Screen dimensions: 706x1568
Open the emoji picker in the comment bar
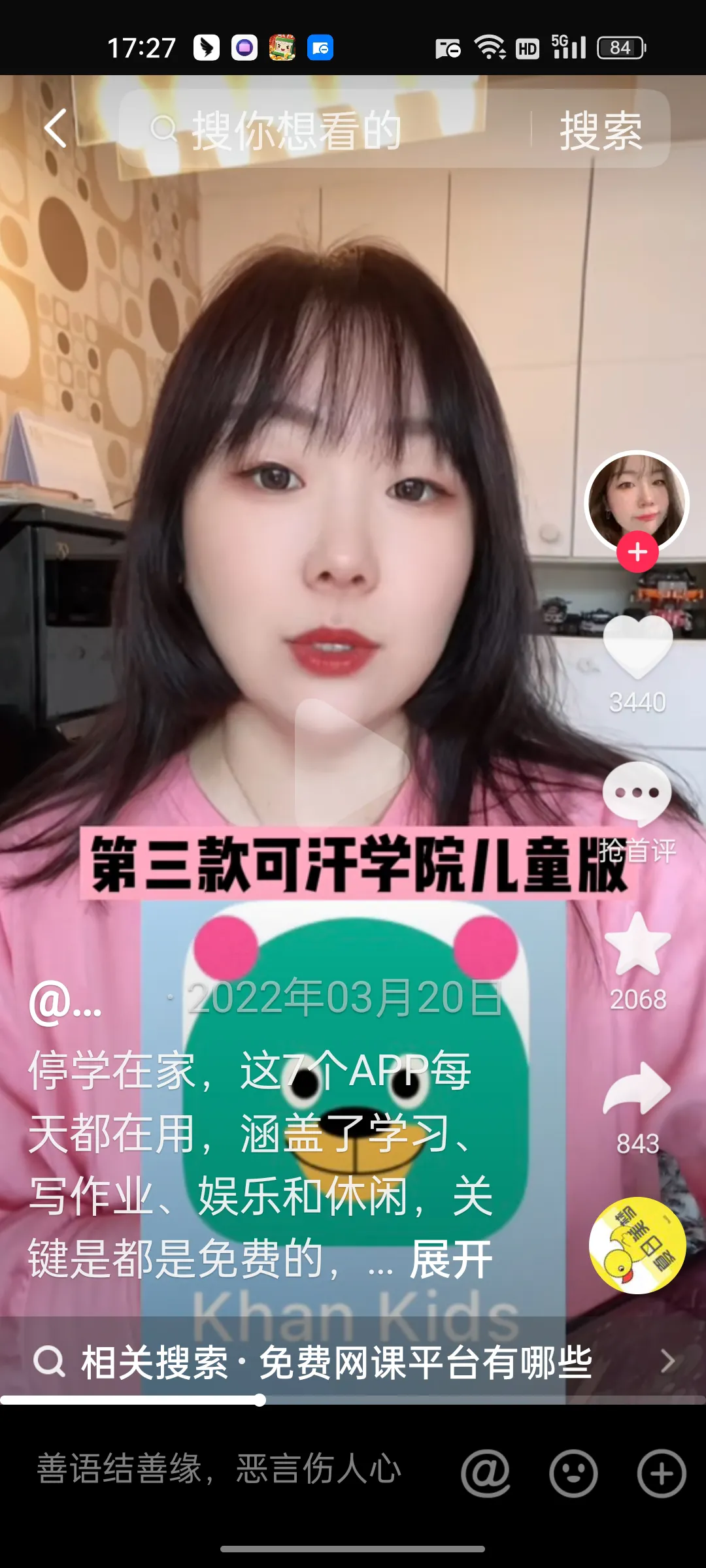point(573,1474)
